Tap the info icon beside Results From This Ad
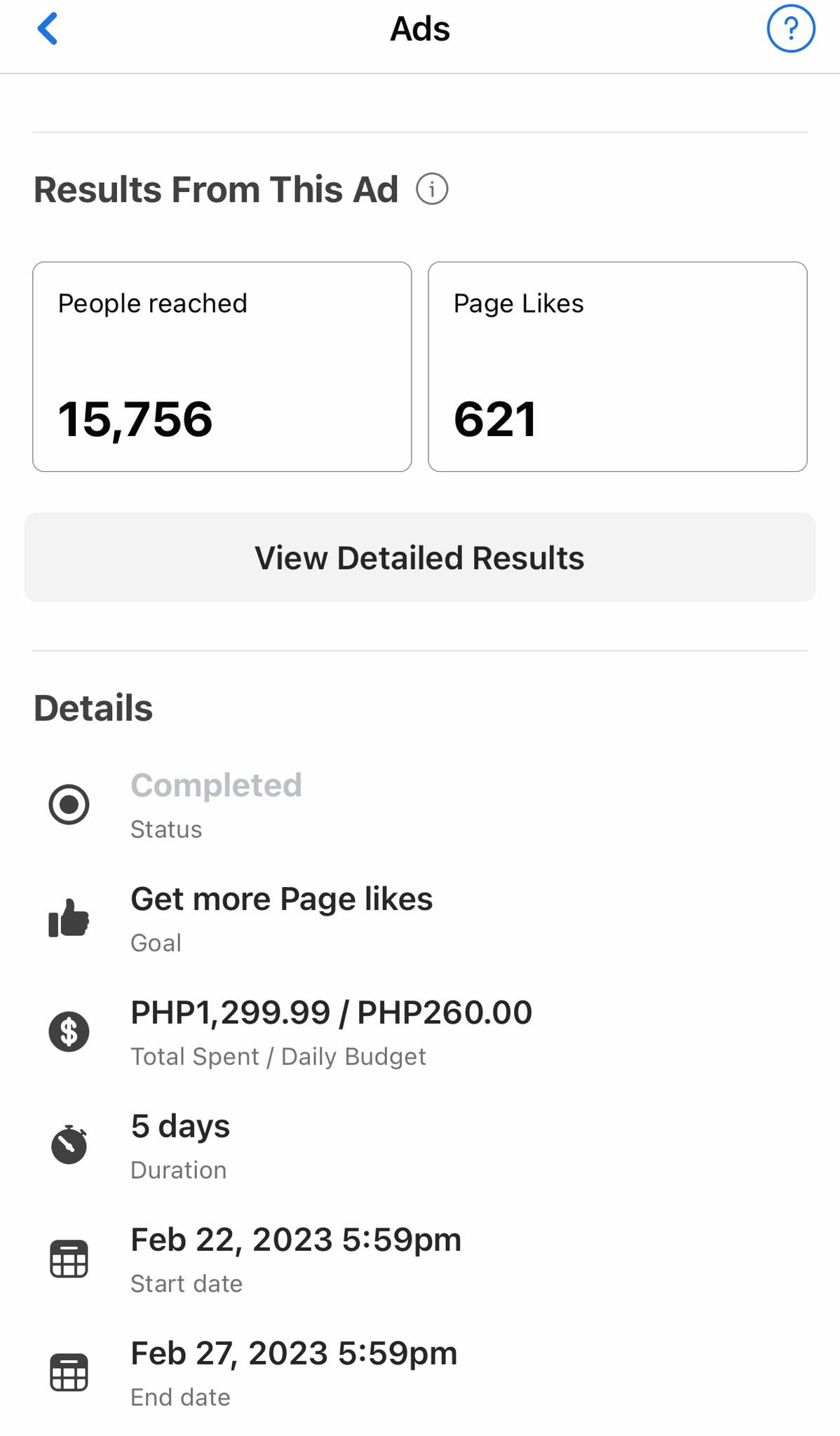The height and width of the screenshot is (1436, 840). (432, 189)
